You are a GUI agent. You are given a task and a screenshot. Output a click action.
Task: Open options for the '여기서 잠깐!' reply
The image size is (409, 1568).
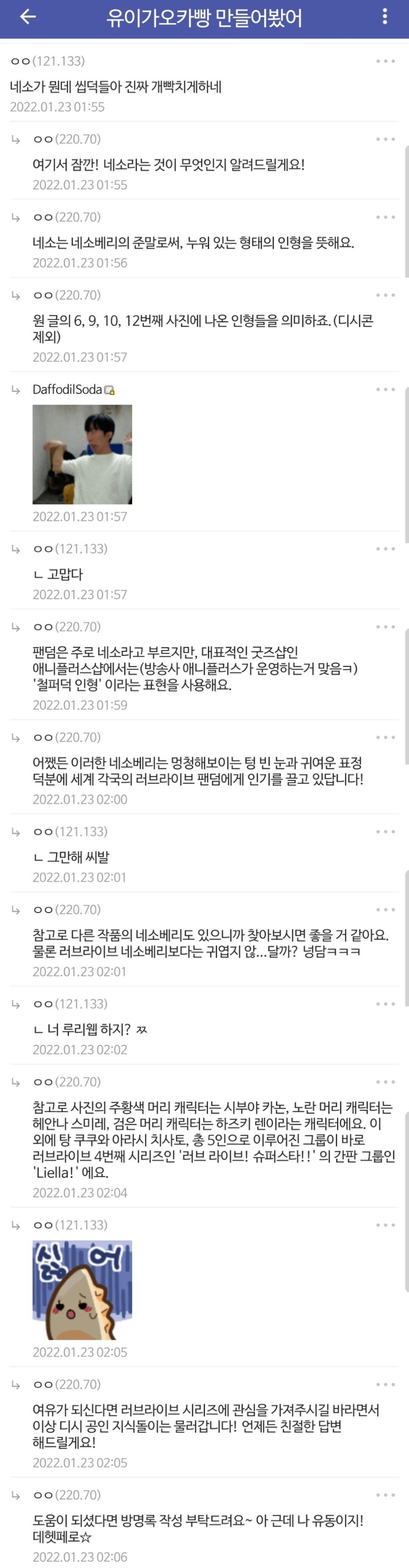pyautogui.click(x=385, y=139)
